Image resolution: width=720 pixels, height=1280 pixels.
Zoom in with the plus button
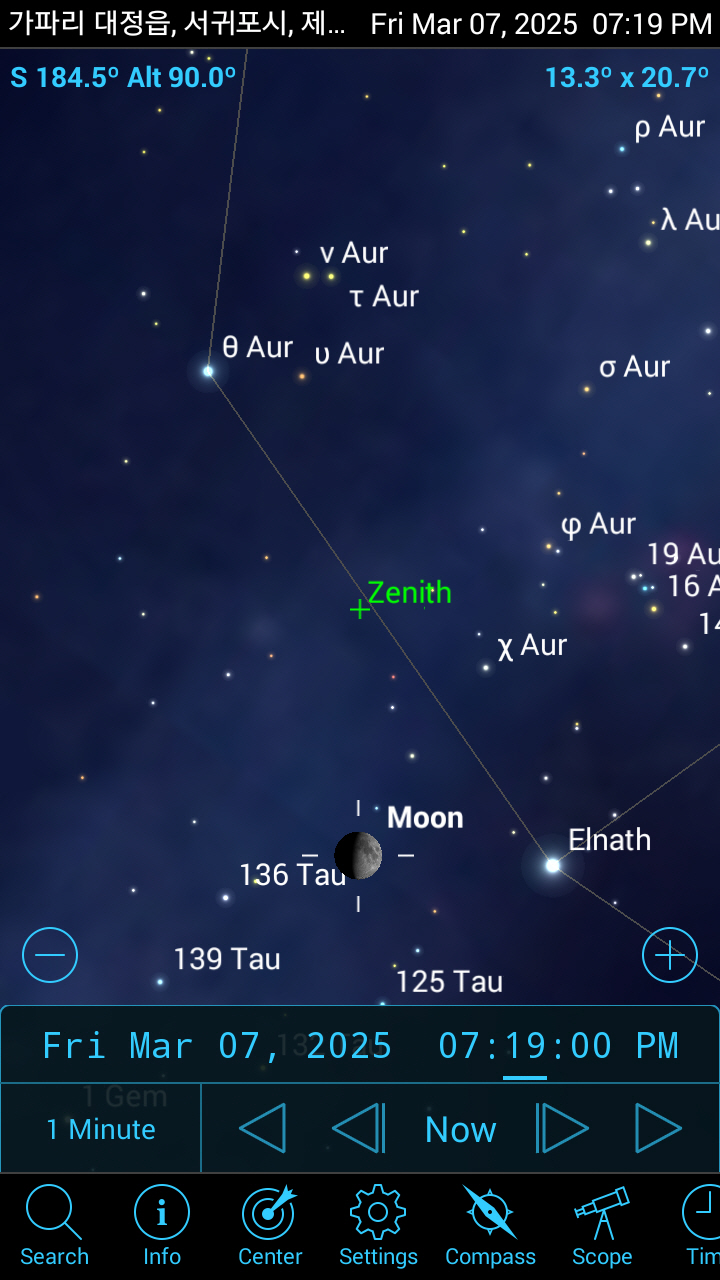[669, 955]
